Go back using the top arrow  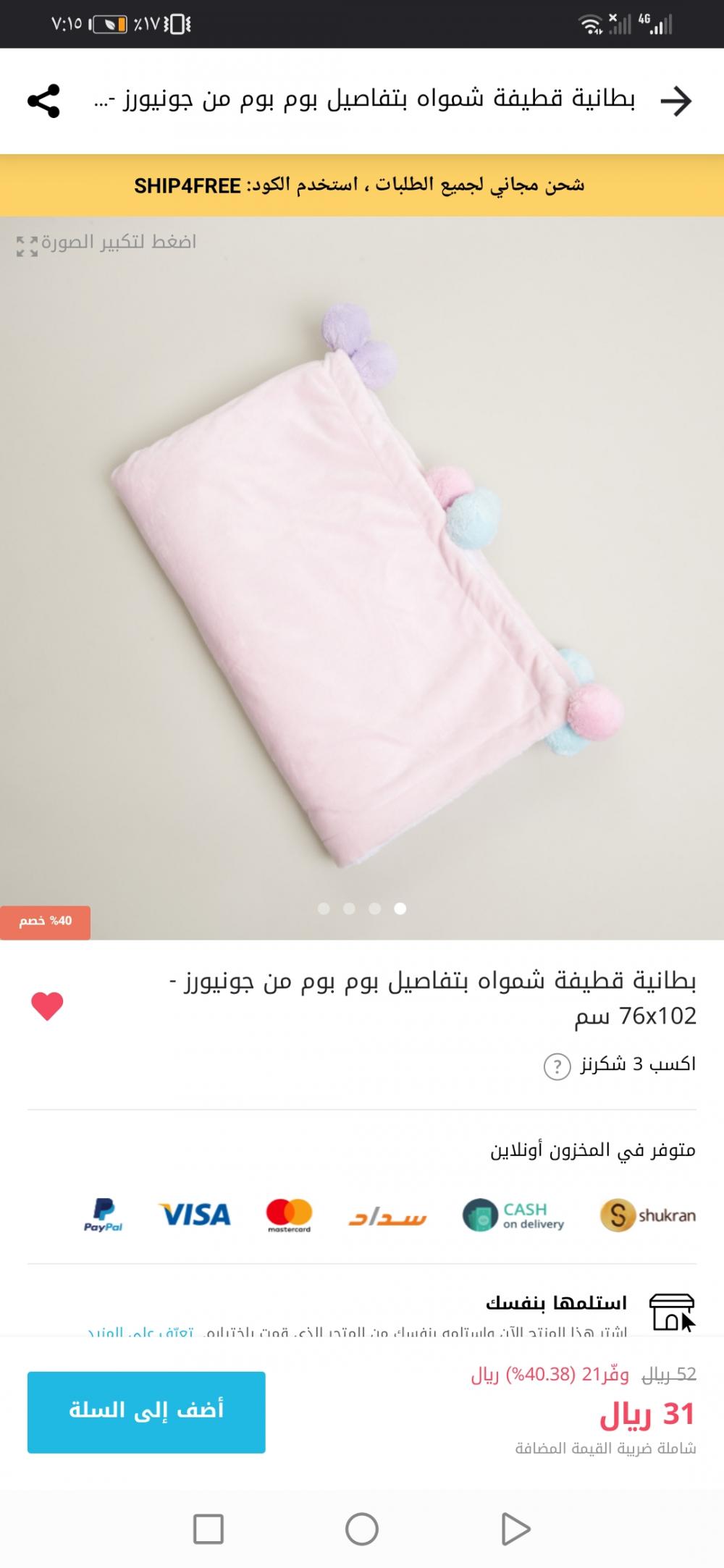676,101
